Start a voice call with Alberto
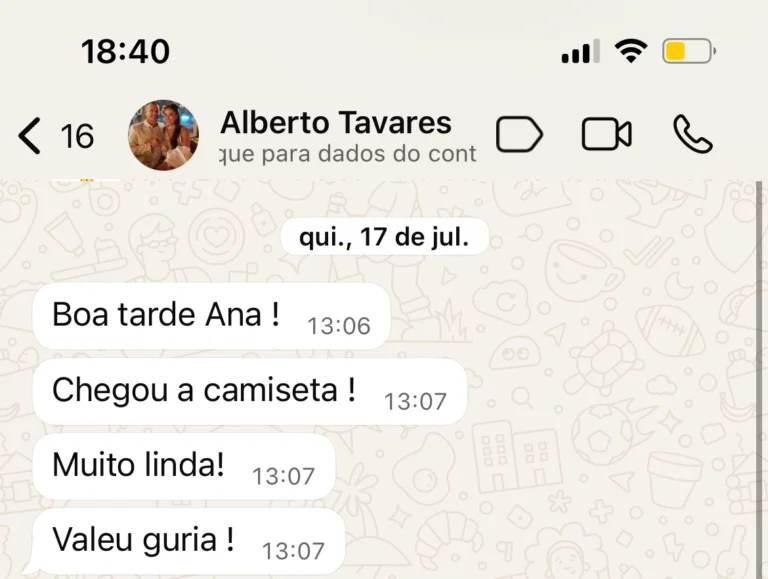Screen dimensions: 768x579 click(x=692, y=134)
